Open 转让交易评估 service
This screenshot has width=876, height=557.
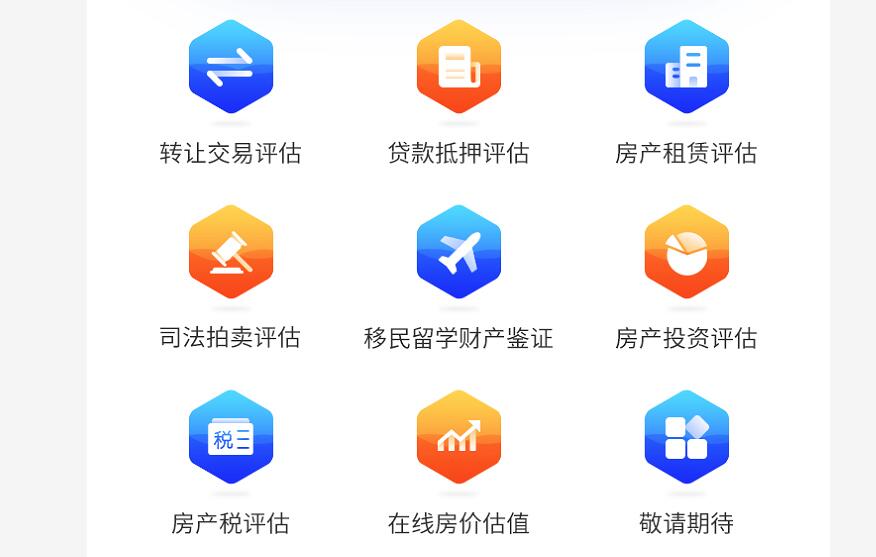pos(231,68)
